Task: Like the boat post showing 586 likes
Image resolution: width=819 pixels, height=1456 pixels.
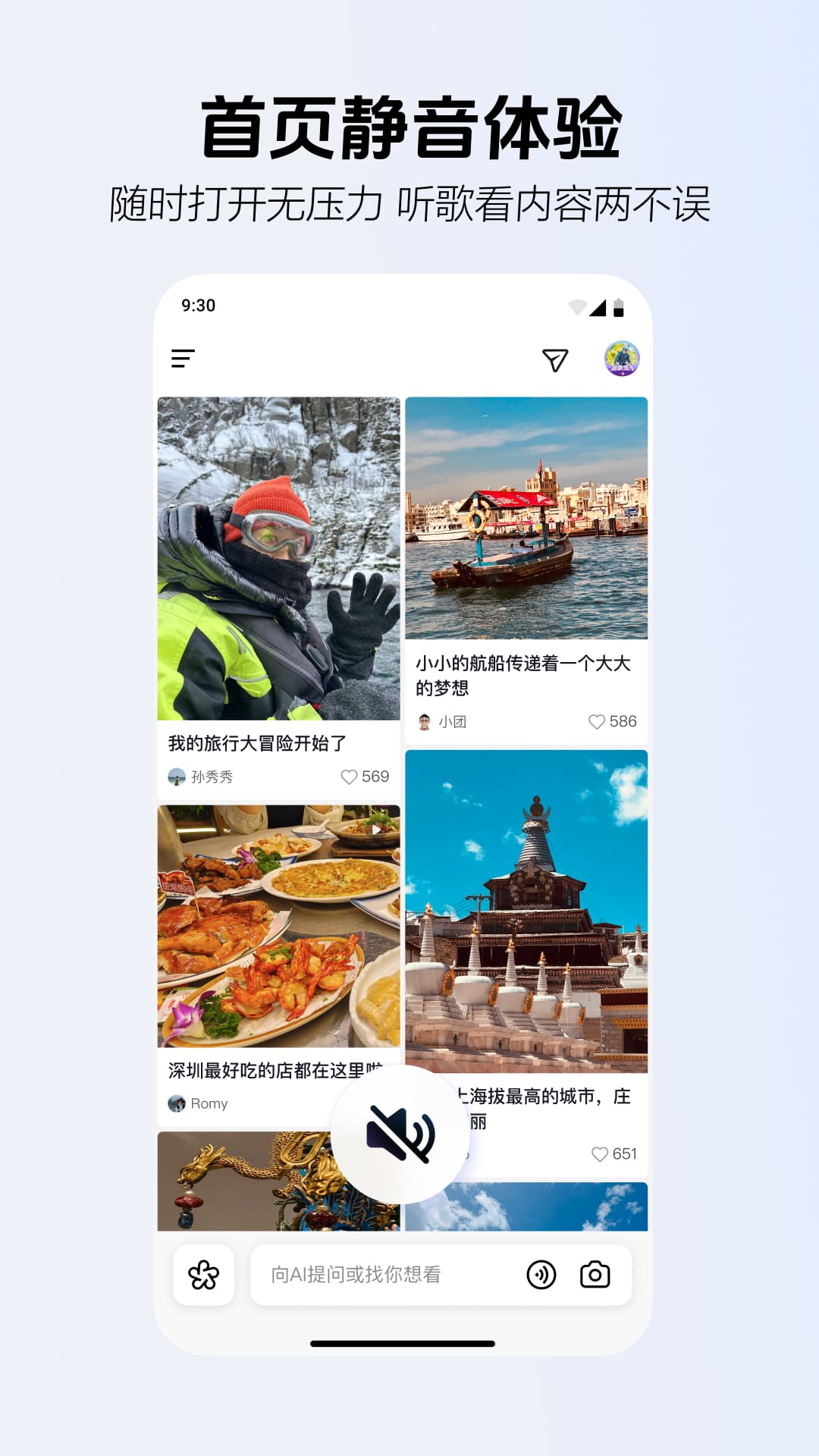Action: pos(597,723)
